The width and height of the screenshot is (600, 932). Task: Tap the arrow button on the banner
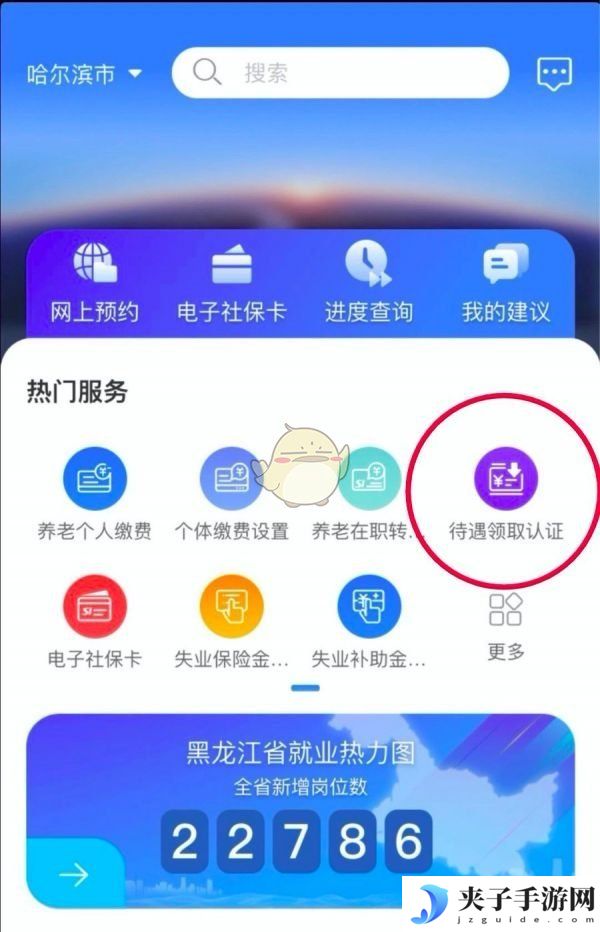[x=74, y=874]
